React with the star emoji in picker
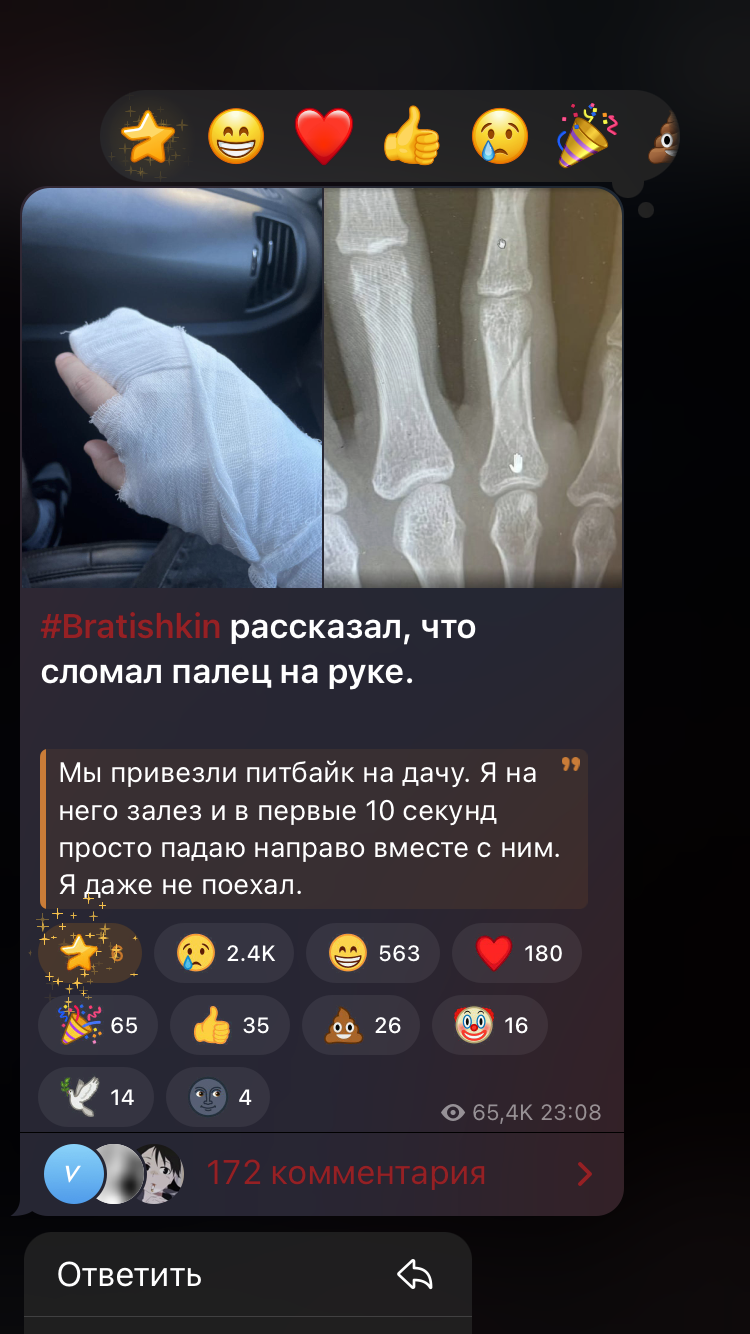The width and height of the screenshot is (750, 1334). (148, 137)
